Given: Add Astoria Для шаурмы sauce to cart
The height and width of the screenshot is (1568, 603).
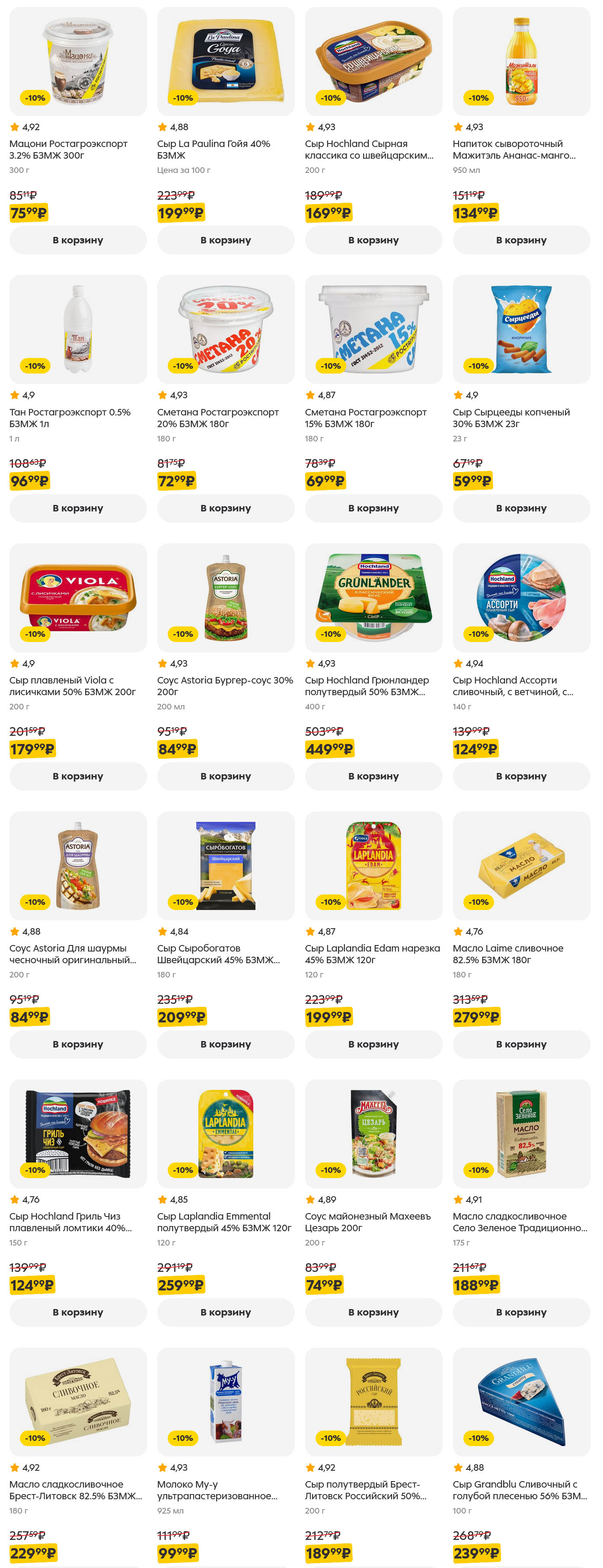Looking at the screenshot, I should click(x=78, y=1044).
